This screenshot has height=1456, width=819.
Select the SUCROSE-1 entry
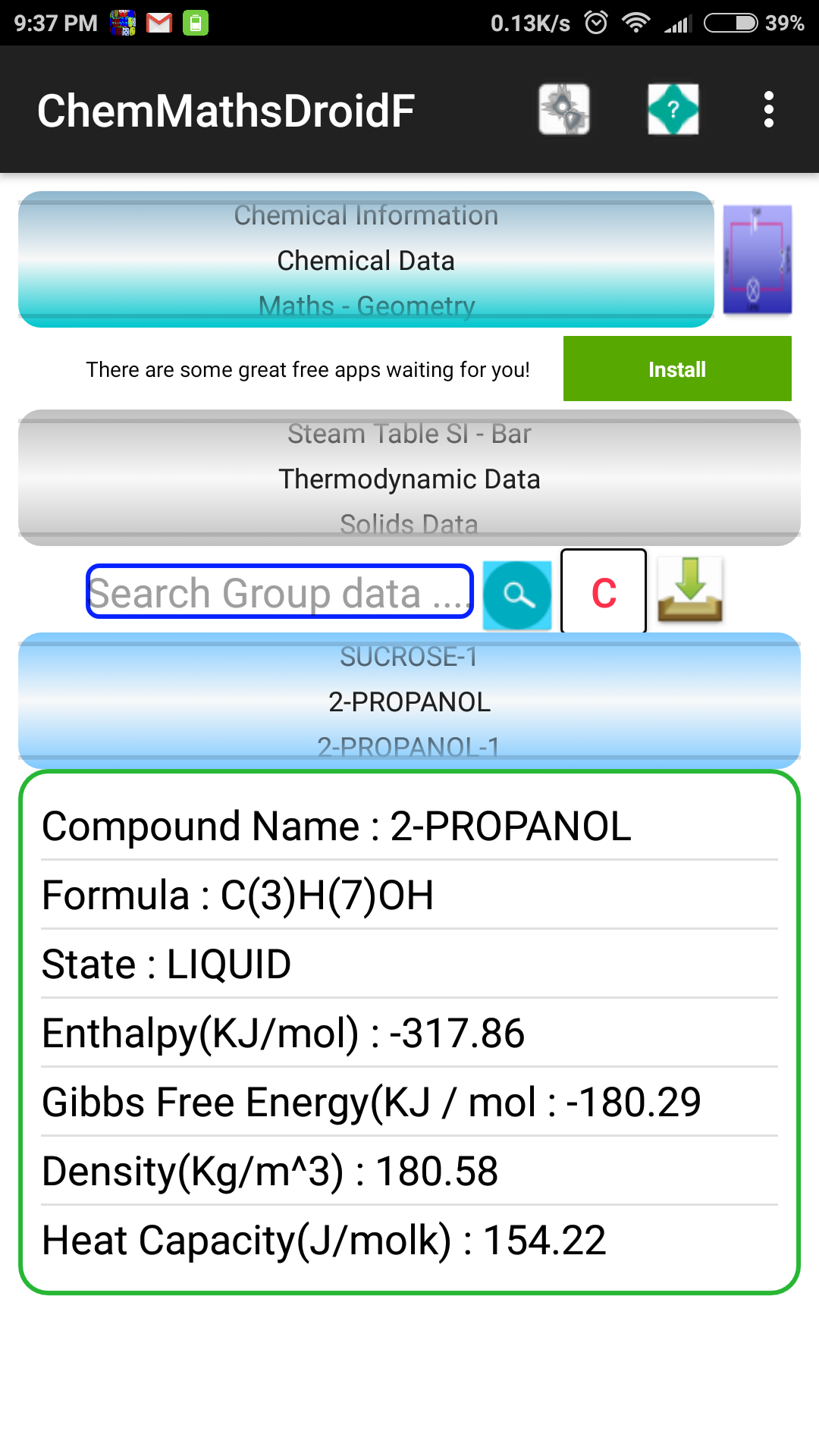pos(409,657)
